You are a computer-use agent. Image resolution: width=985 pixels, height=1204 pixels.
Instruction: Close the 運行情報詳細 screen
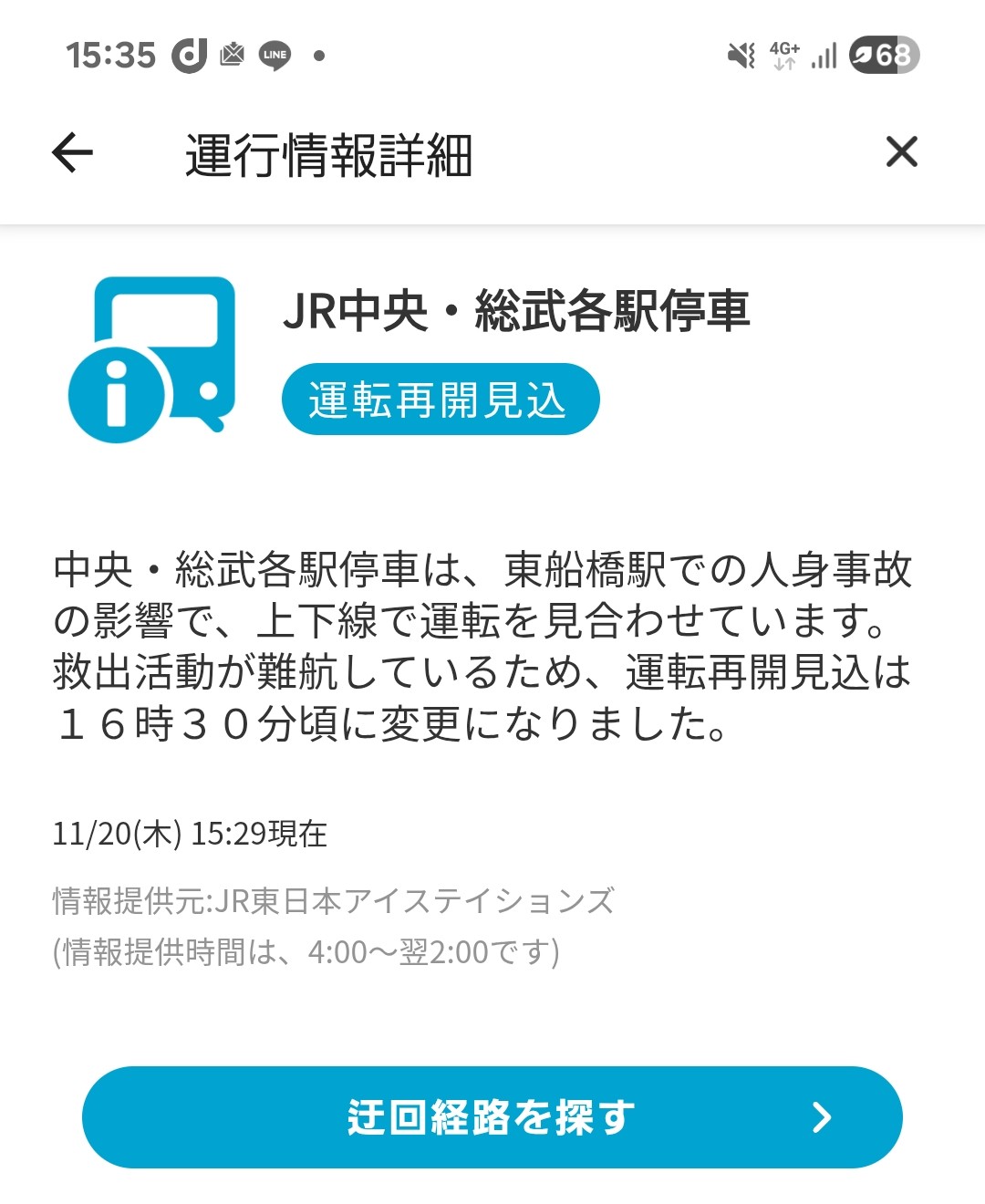(x=901, y=152)
